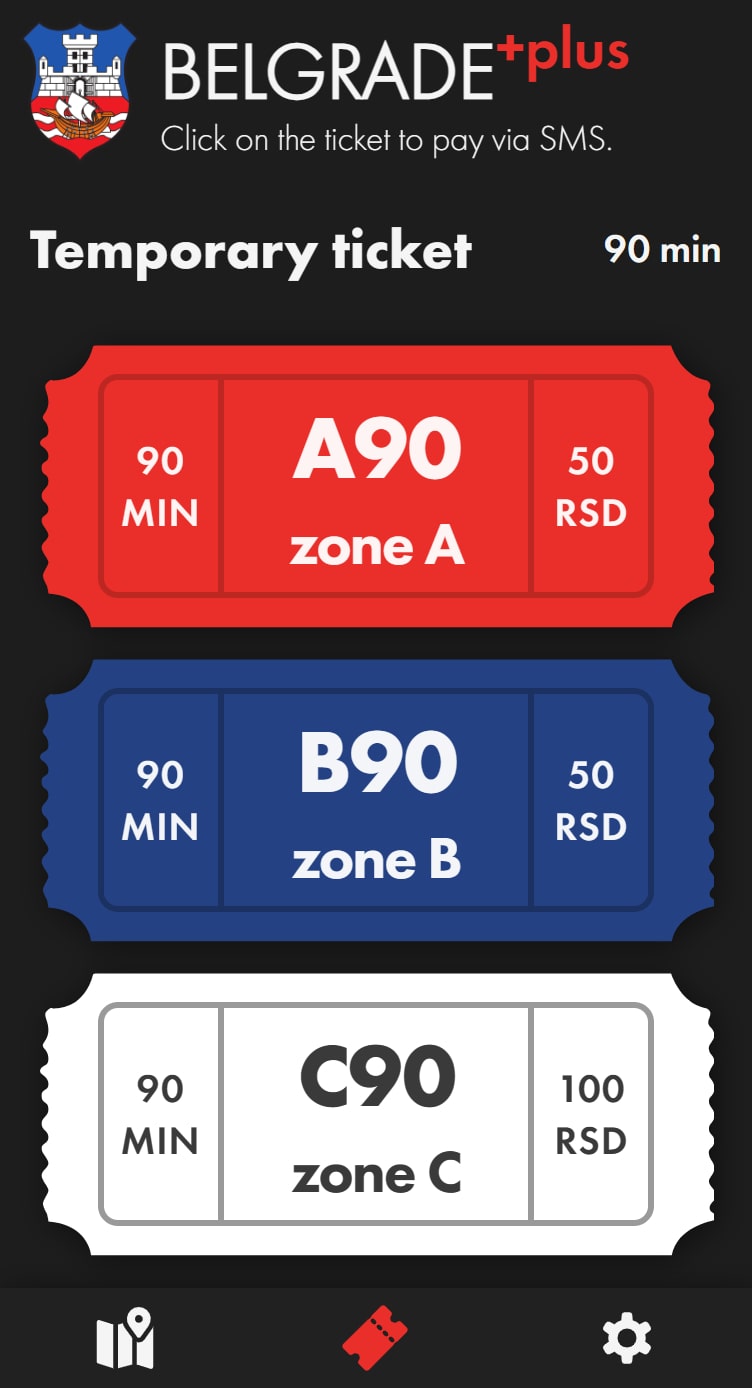
Task: Choose the white C90 zone C ticket
Action: (x=376, y=1114)
